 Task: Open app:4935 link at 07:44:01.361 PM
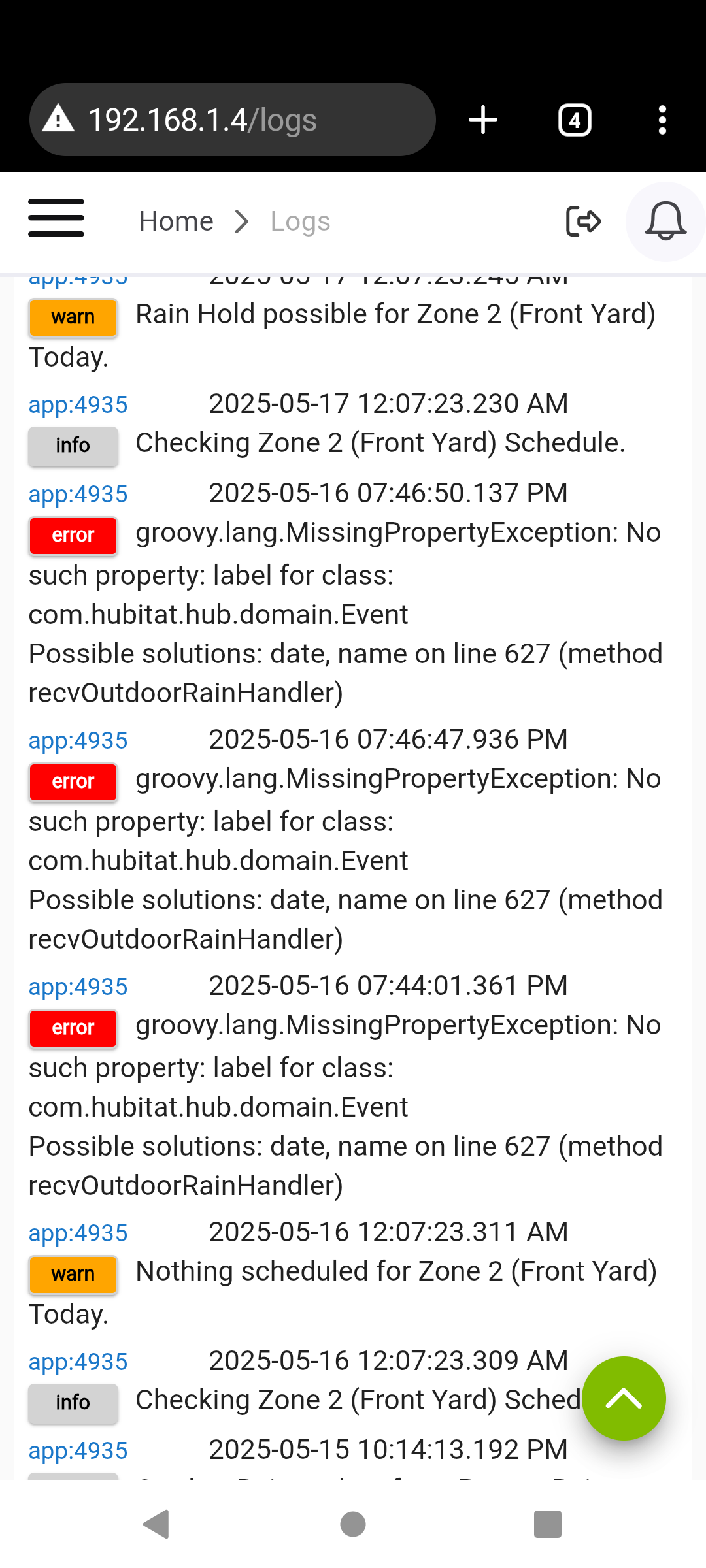point(78,987)
